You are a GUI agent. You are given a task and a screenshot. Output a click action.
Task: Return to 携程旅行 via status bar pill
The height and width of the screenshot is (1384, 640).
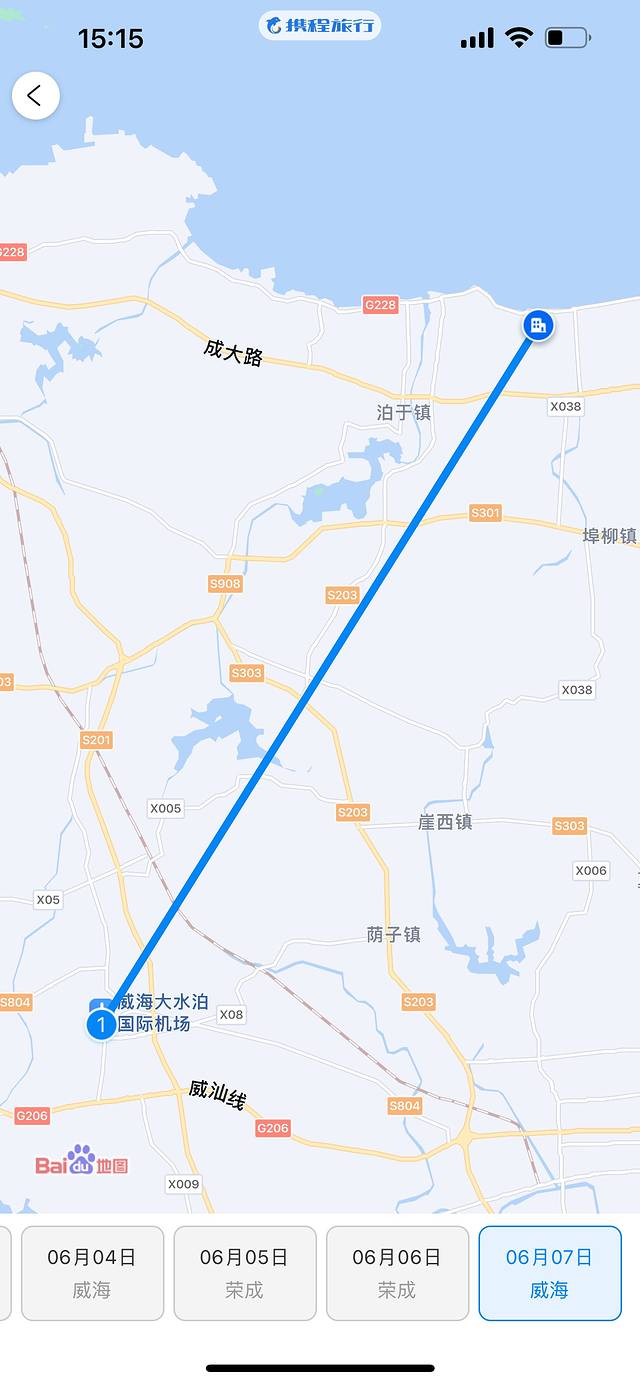(x=320, y=25)
